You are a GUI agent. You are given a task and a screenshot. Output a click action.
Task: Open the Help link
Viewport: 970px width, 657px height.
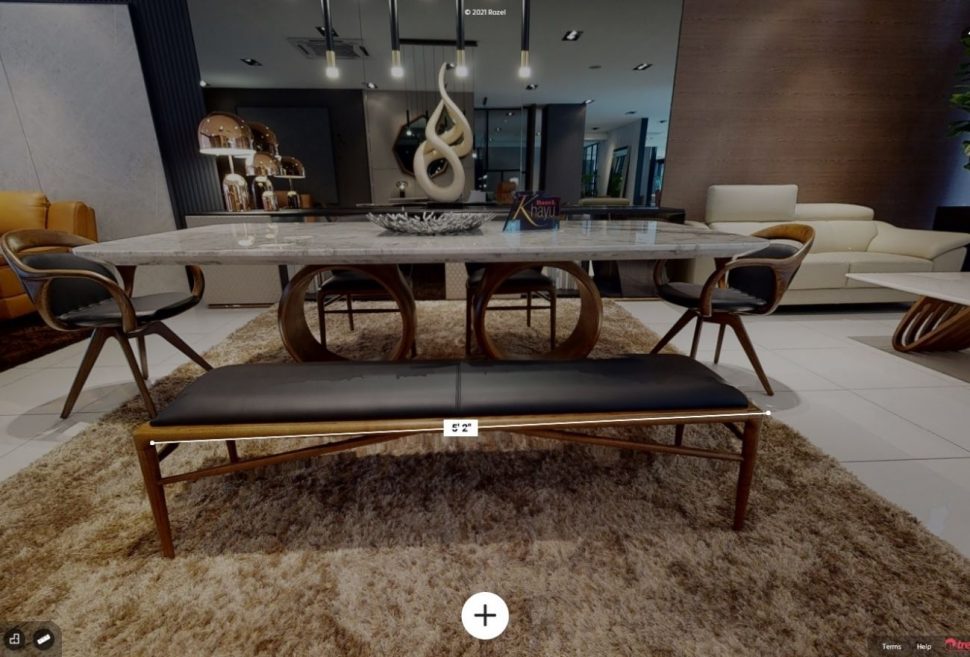pos(923,647)
